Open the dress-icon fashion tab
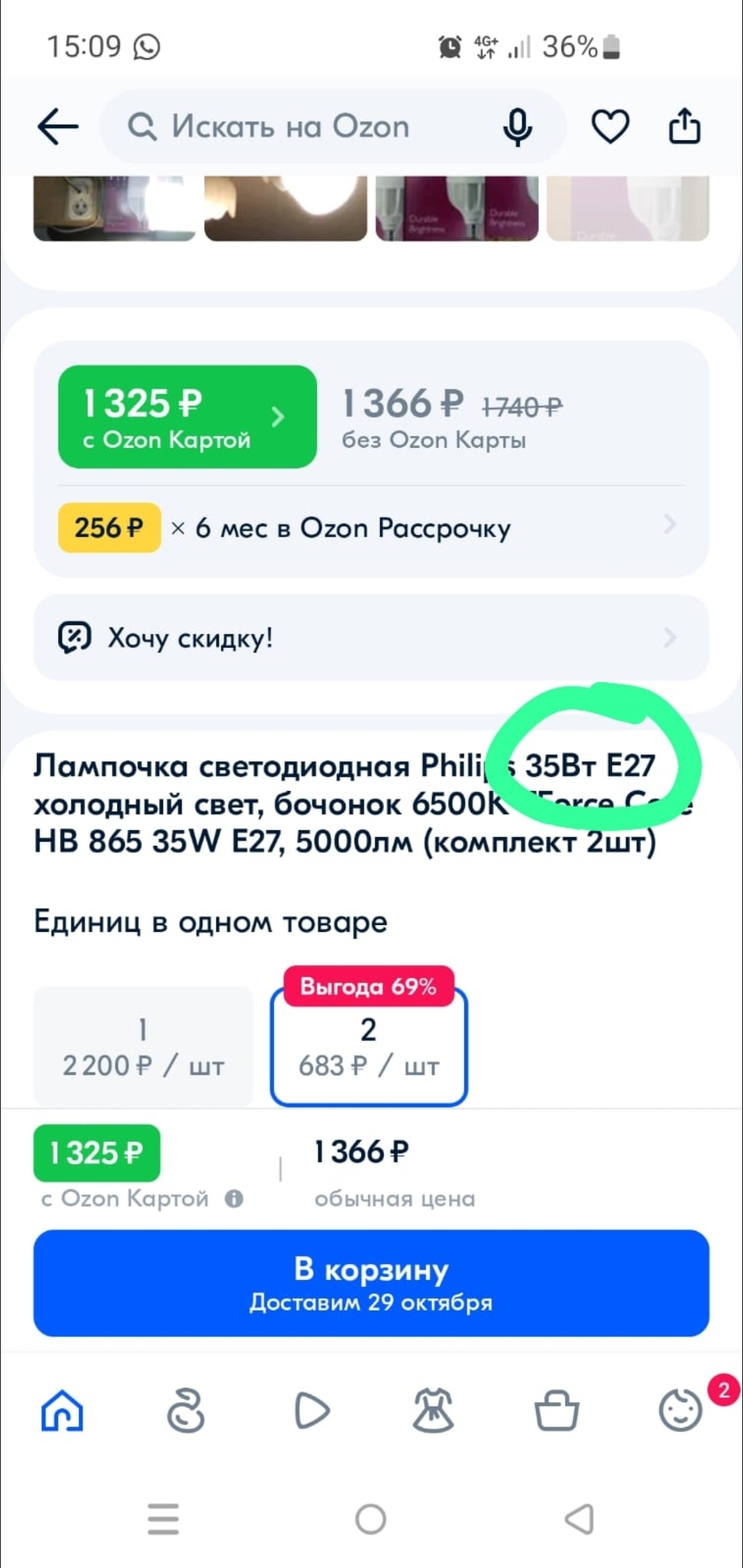Viewport: 743px width, 1568px height. point(433,1410)
